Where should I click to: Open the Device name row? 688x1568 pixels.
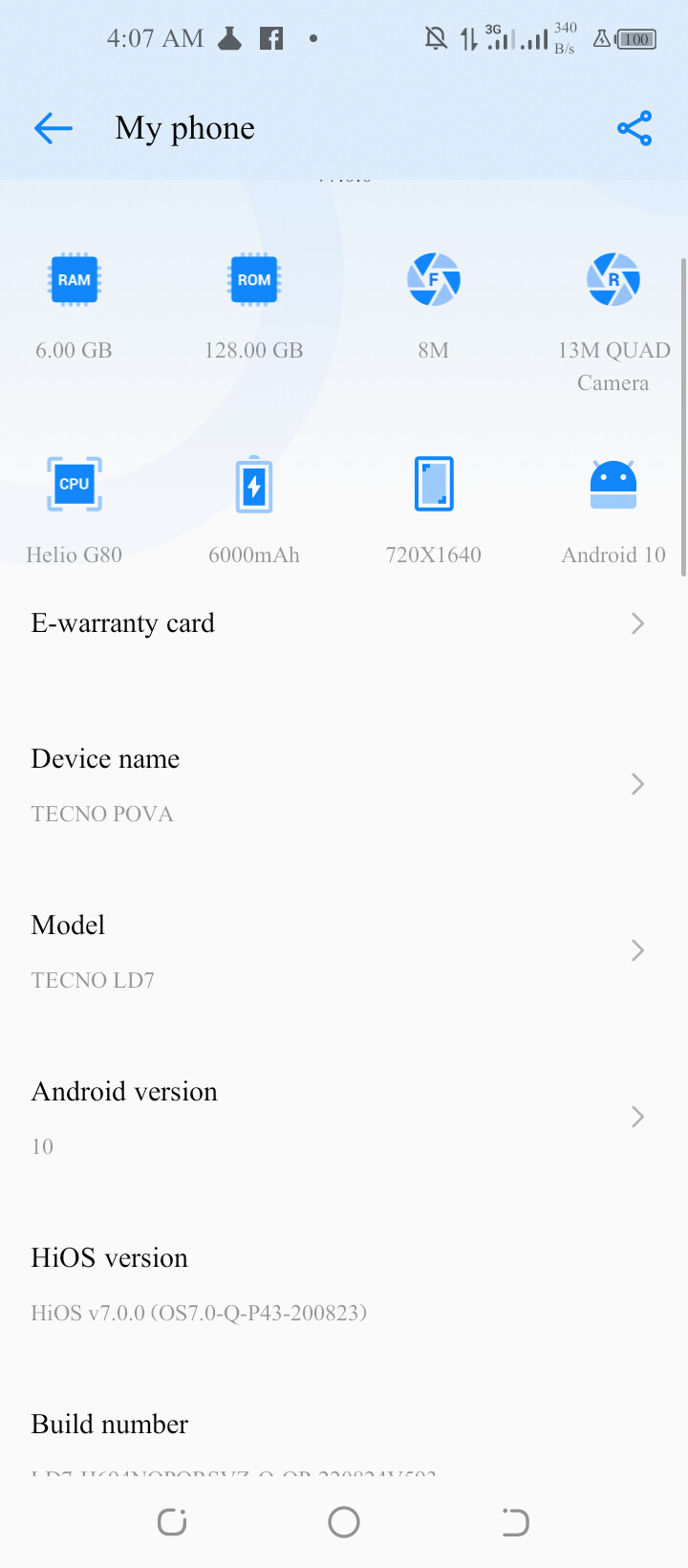point(344,785)
